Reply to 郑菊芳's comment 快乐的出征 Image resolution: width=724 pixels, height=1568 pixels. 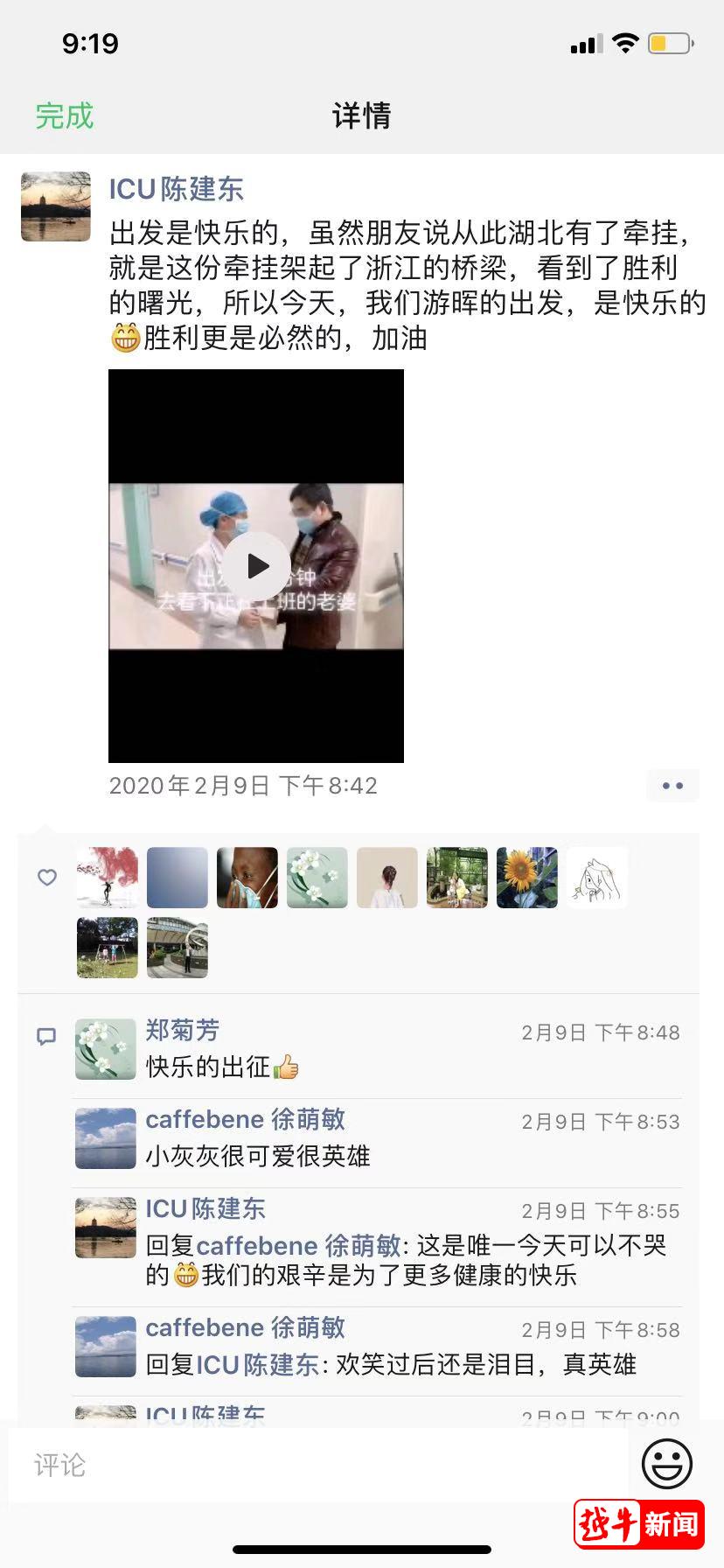222,1067
